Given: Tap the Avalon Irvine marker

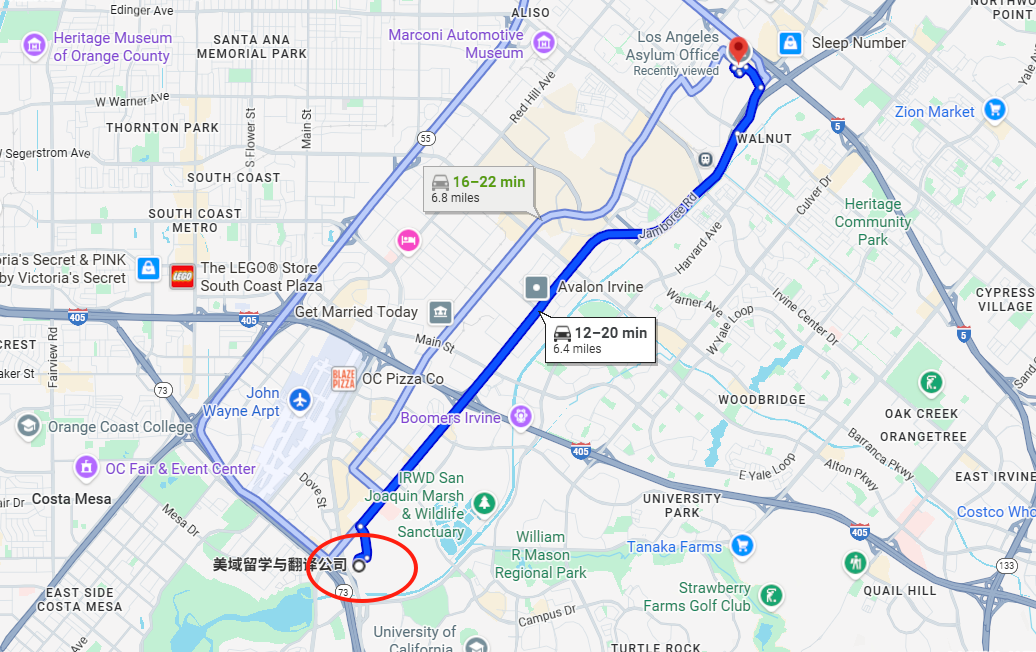Looking at the screenshot, I should [x=538, y=287].
